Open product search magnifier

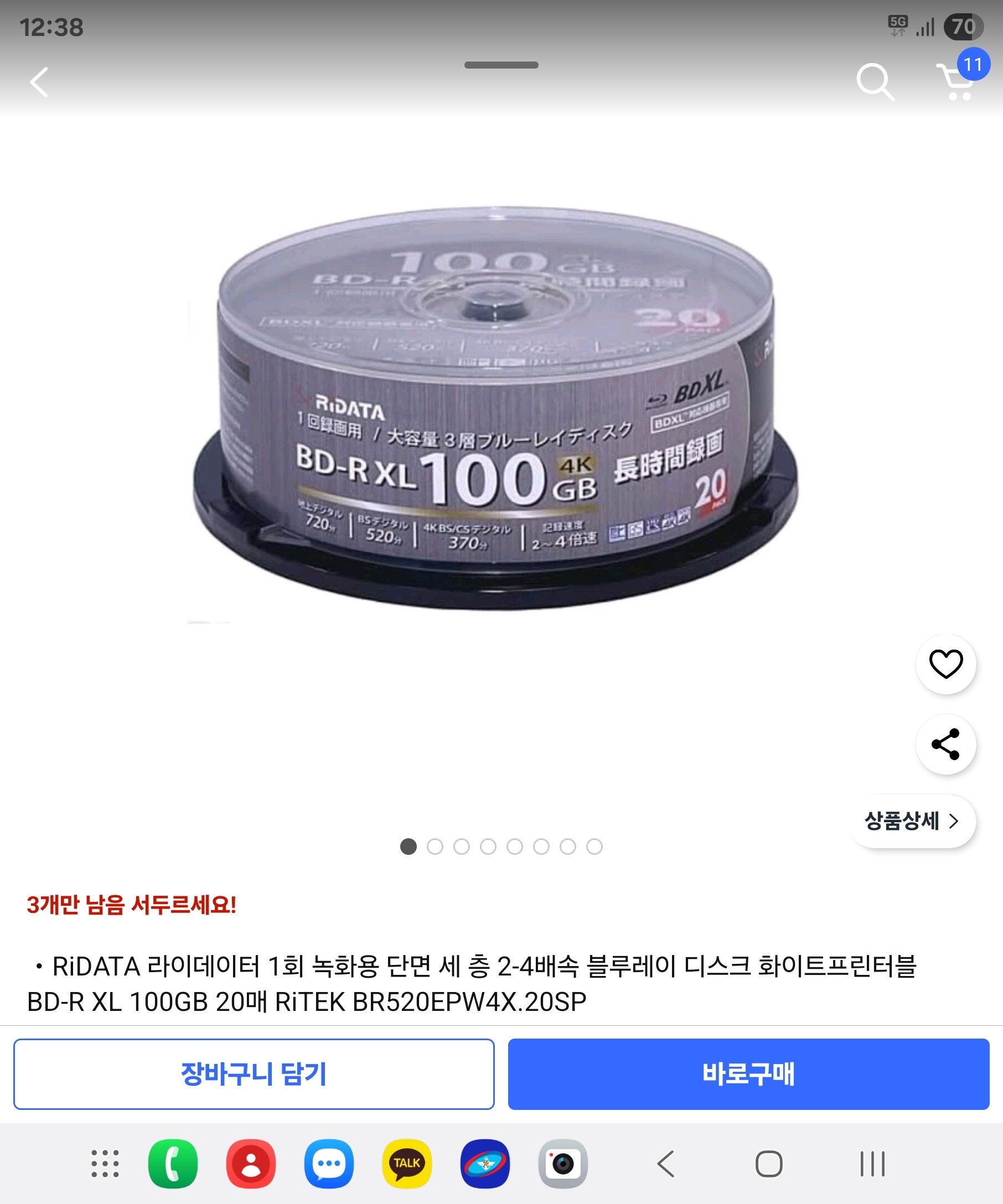[x=875, y=82]
